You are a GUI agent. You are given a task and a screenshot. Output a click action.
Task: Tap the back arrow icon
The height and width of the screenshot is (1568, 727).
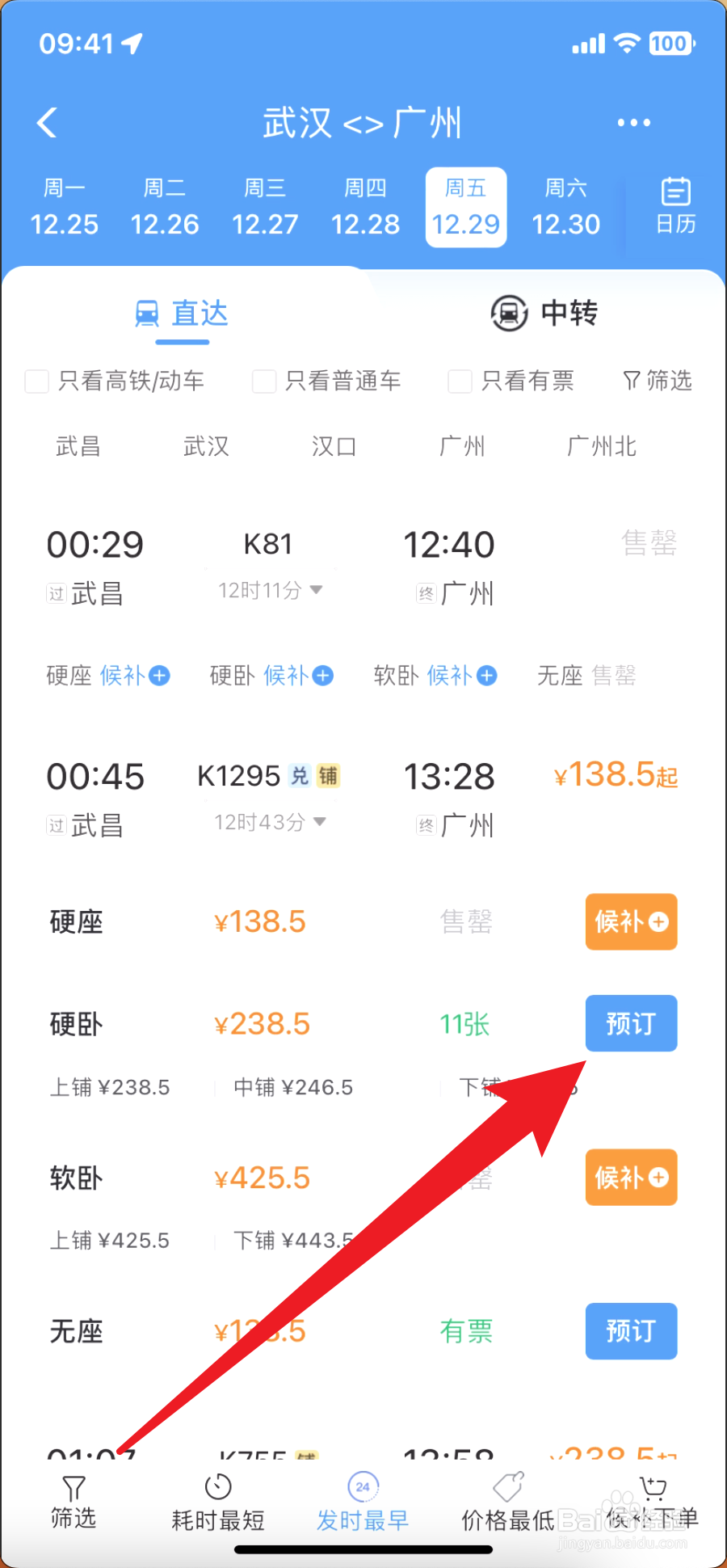pyautogui.click(x=46, y=122)
